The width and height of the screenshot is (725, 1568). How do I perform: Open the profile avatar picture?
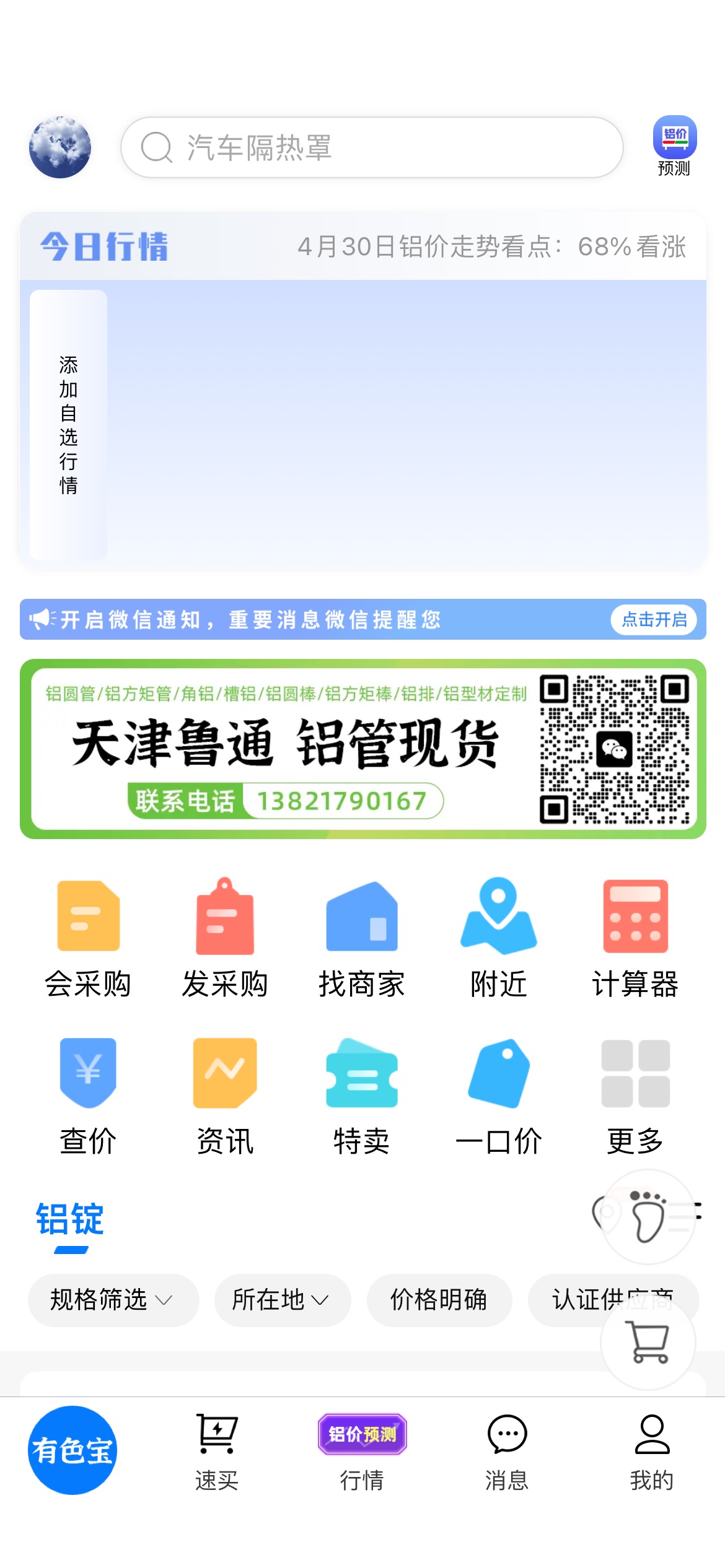pyautogui.click(x=60, y=147)
